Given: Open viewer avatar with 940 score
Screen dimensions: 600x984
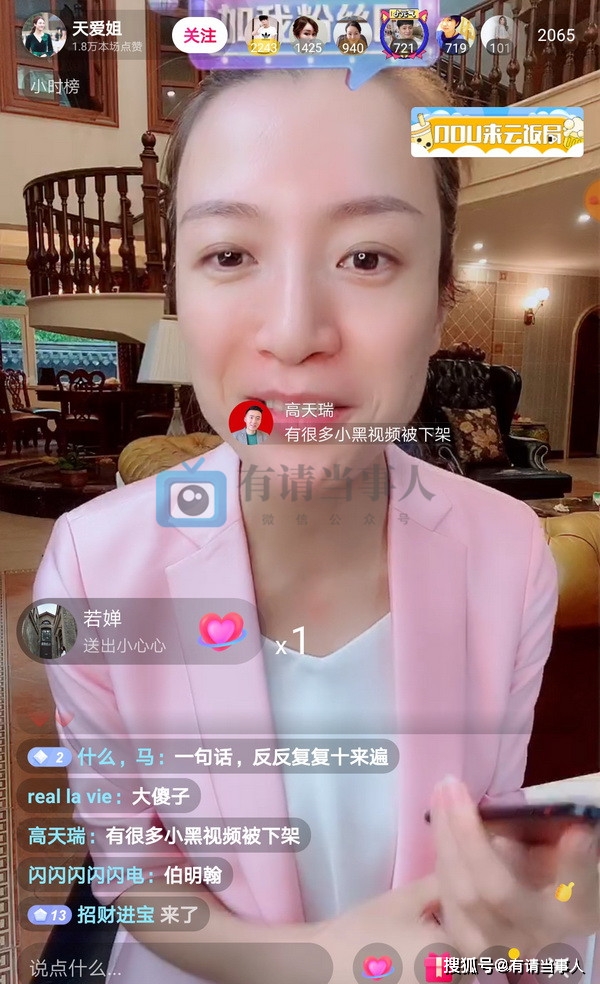Looking at the screenshot, I should coord(352,35).
